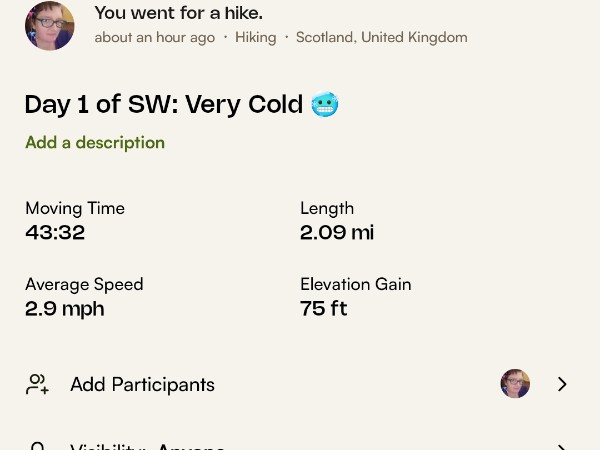Add a description to this hike

pos(95,142)
